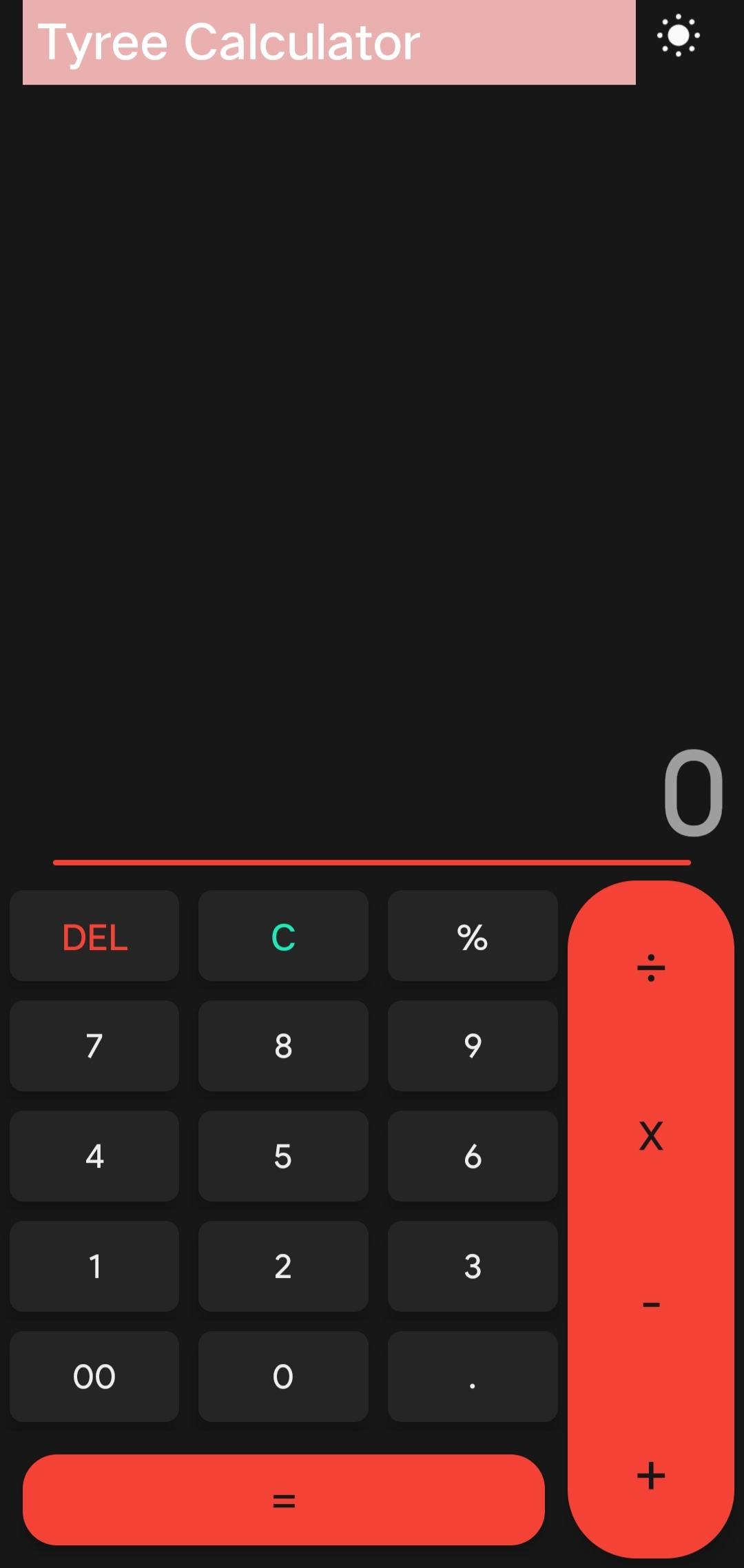The height and width of the screenshot is (1568, 744).
Task: Tap DEL to delete last digit
Action: coord(94,936)
